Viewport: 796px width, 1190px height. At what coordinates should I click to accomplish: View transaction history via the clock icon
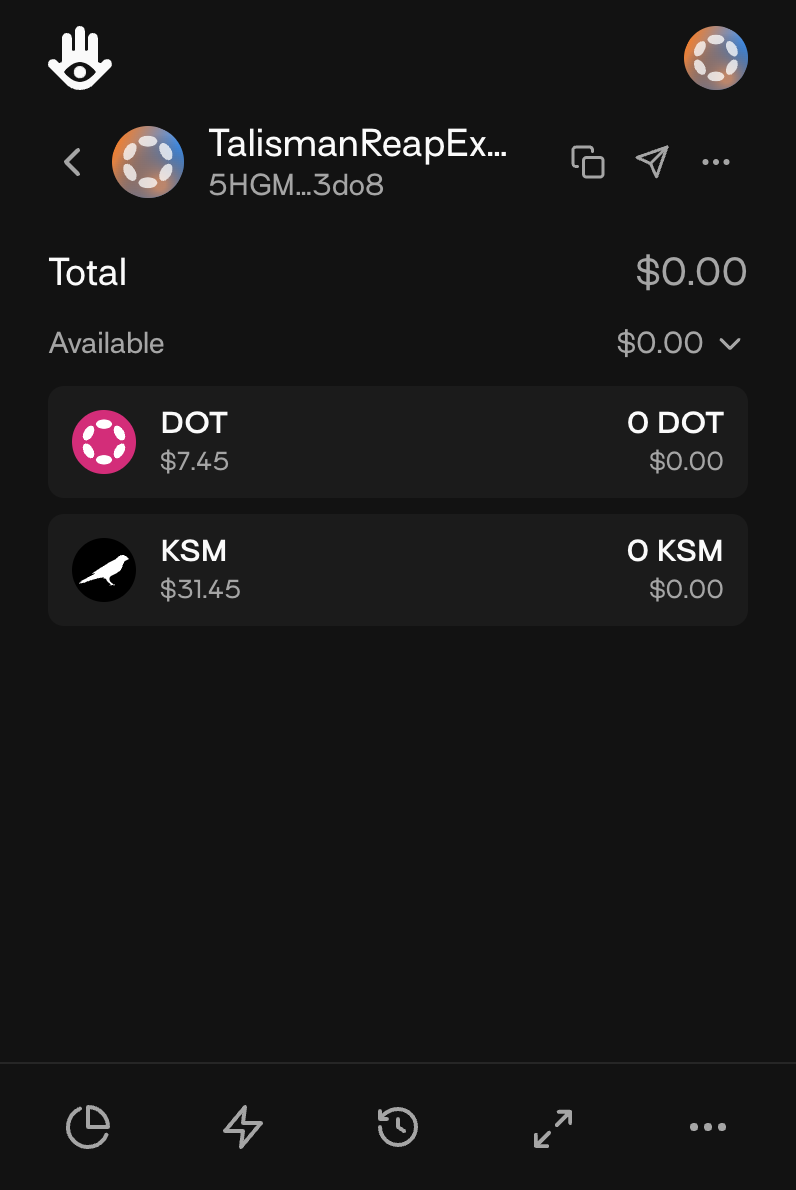396,1126
